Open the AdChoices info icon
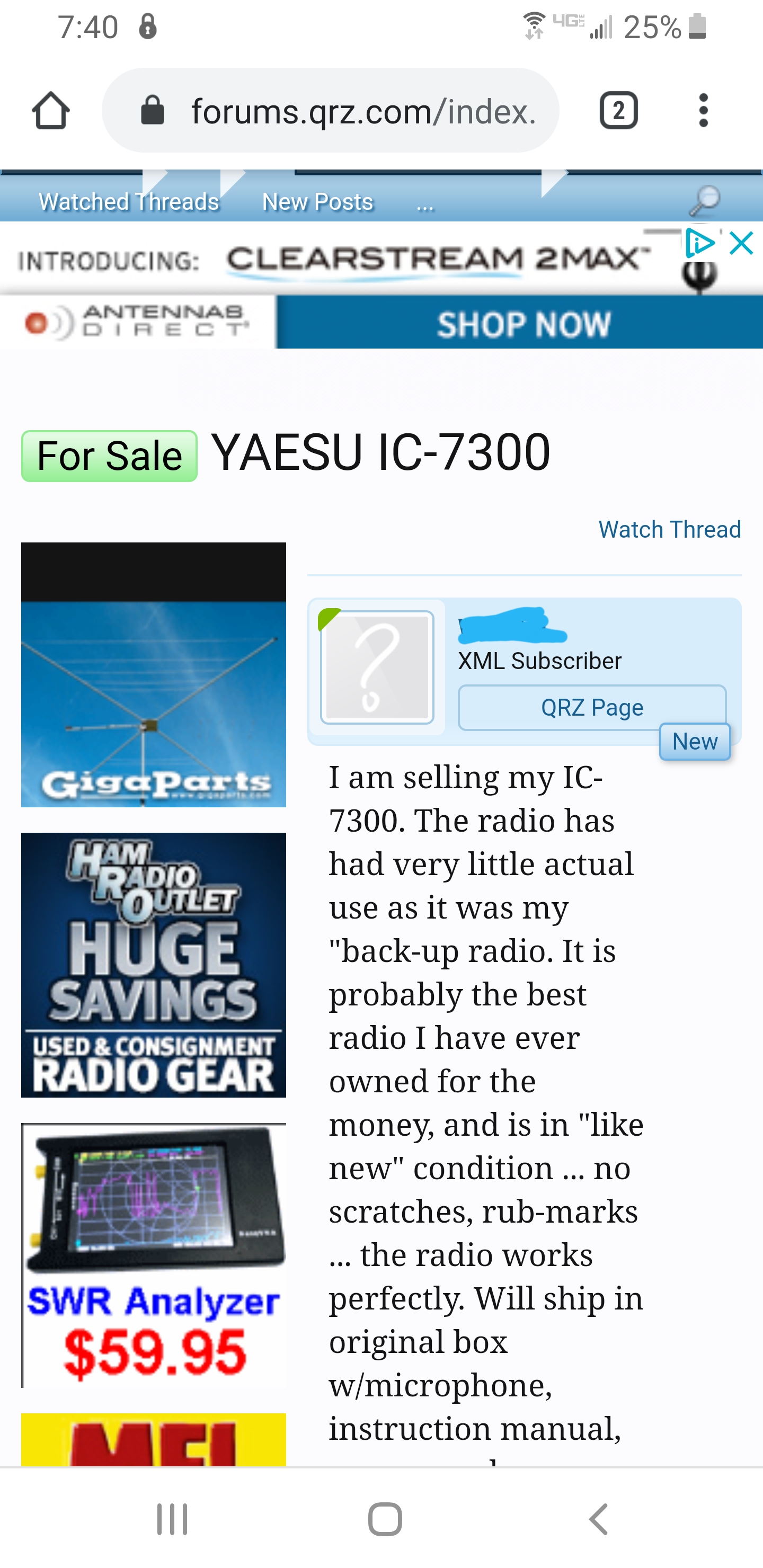763x1568 pixels. pos(700,244)
